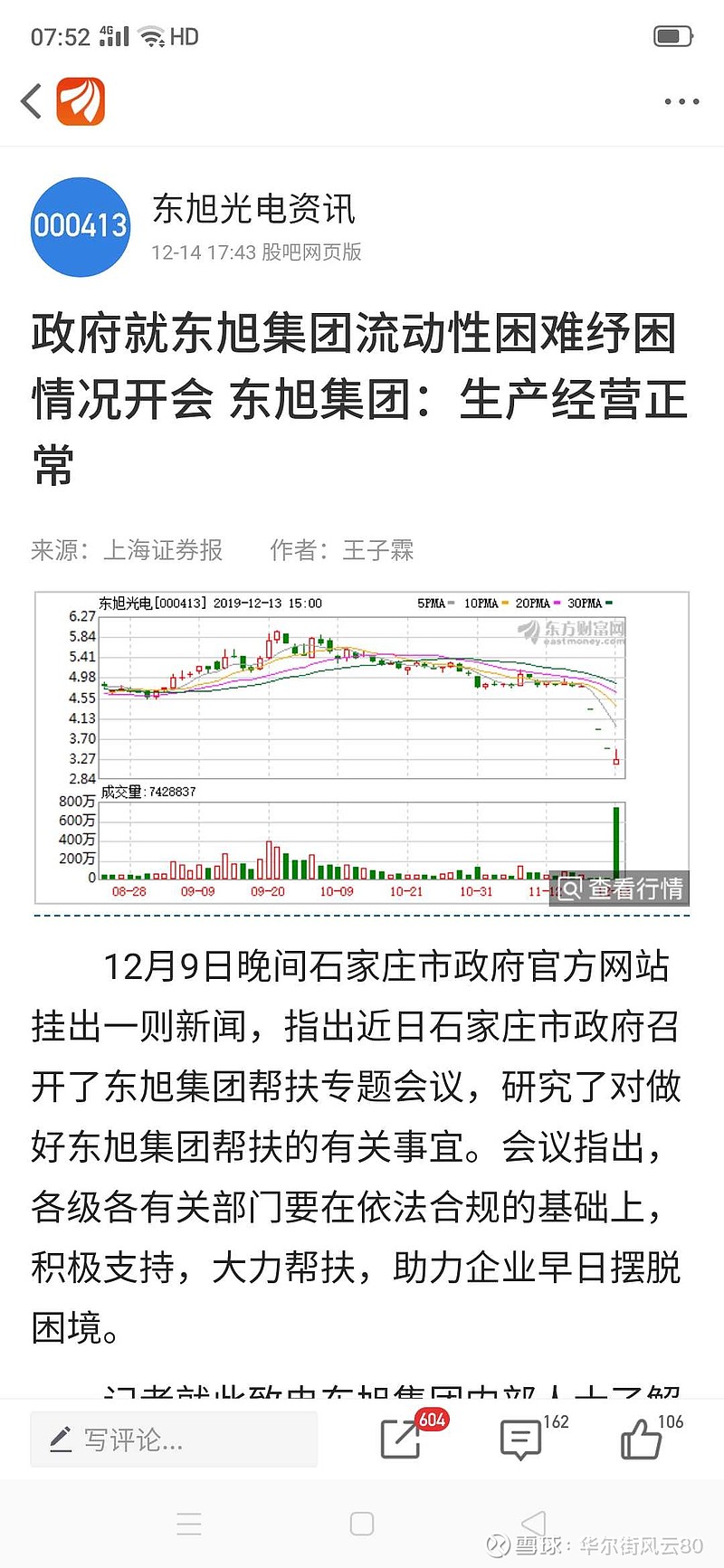Image resolution: width=724 pixels, height=1568 pixels.
Task: Like this article with thumbs-up
Action: 641,1439
